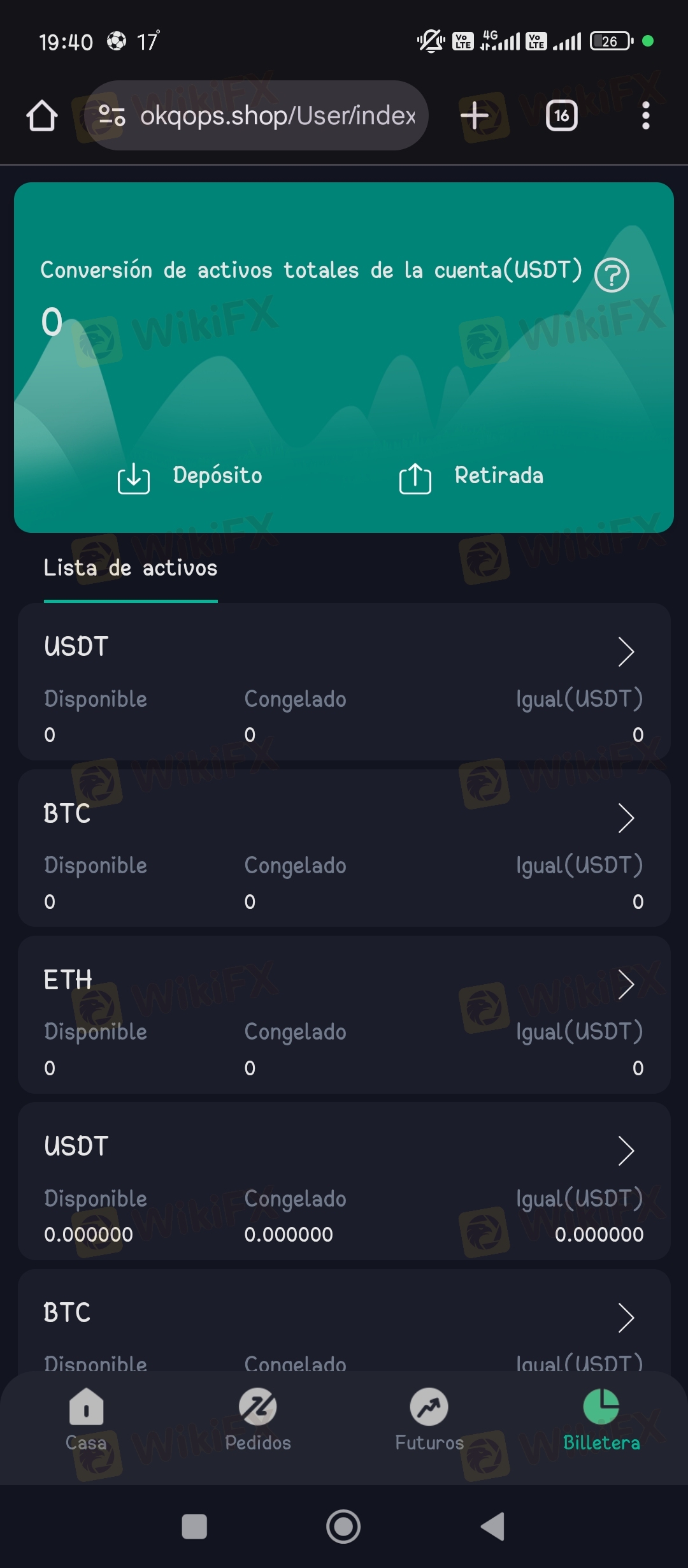Go back with the system back button
The image size is (688, 1568).
pyautogui.click(x=493, y=1527)
